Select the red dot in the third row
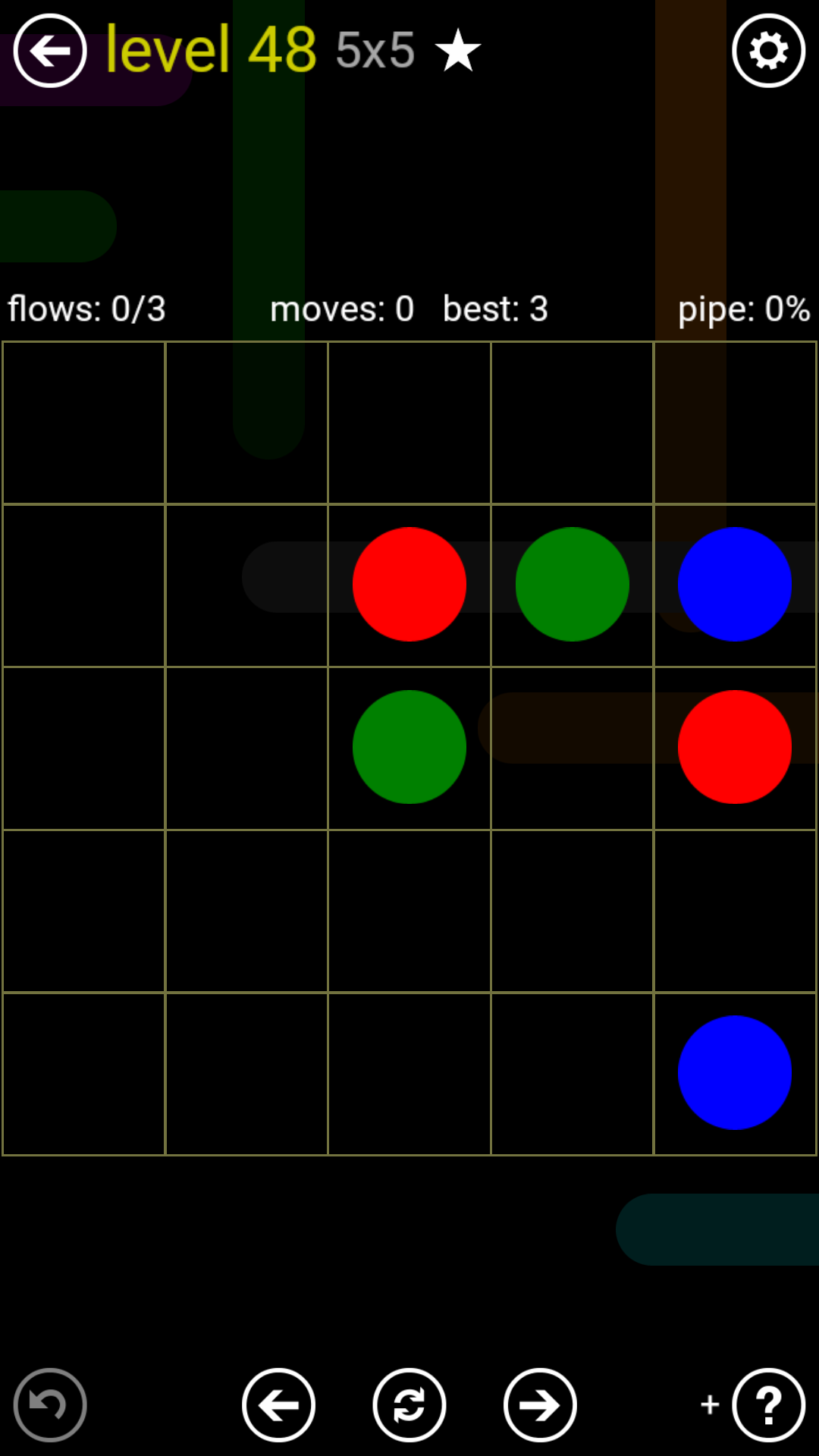This screenshot has height=1456, width=819. [x=734, y=747]
